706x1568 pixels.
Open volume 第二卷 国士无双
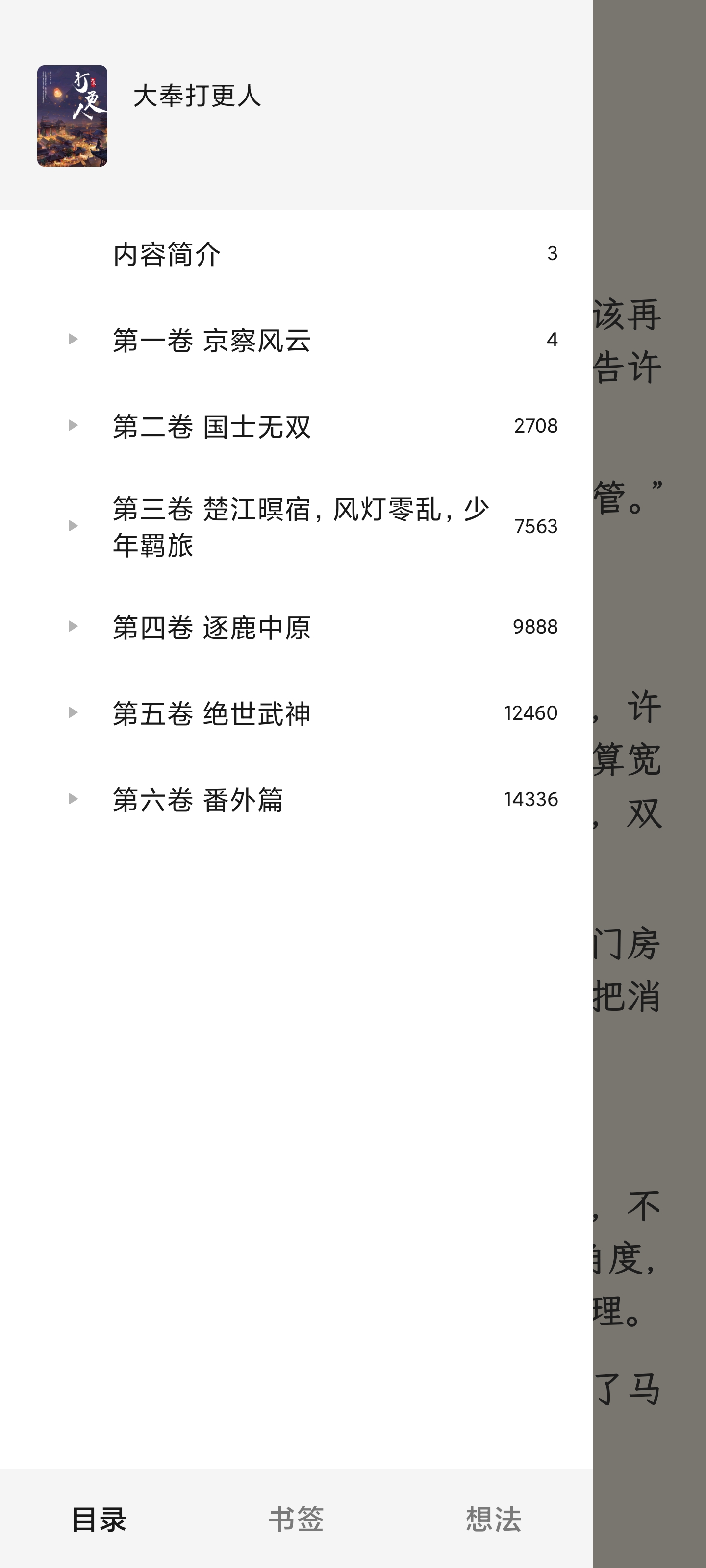pyautogui.click(x=212, y=426)
